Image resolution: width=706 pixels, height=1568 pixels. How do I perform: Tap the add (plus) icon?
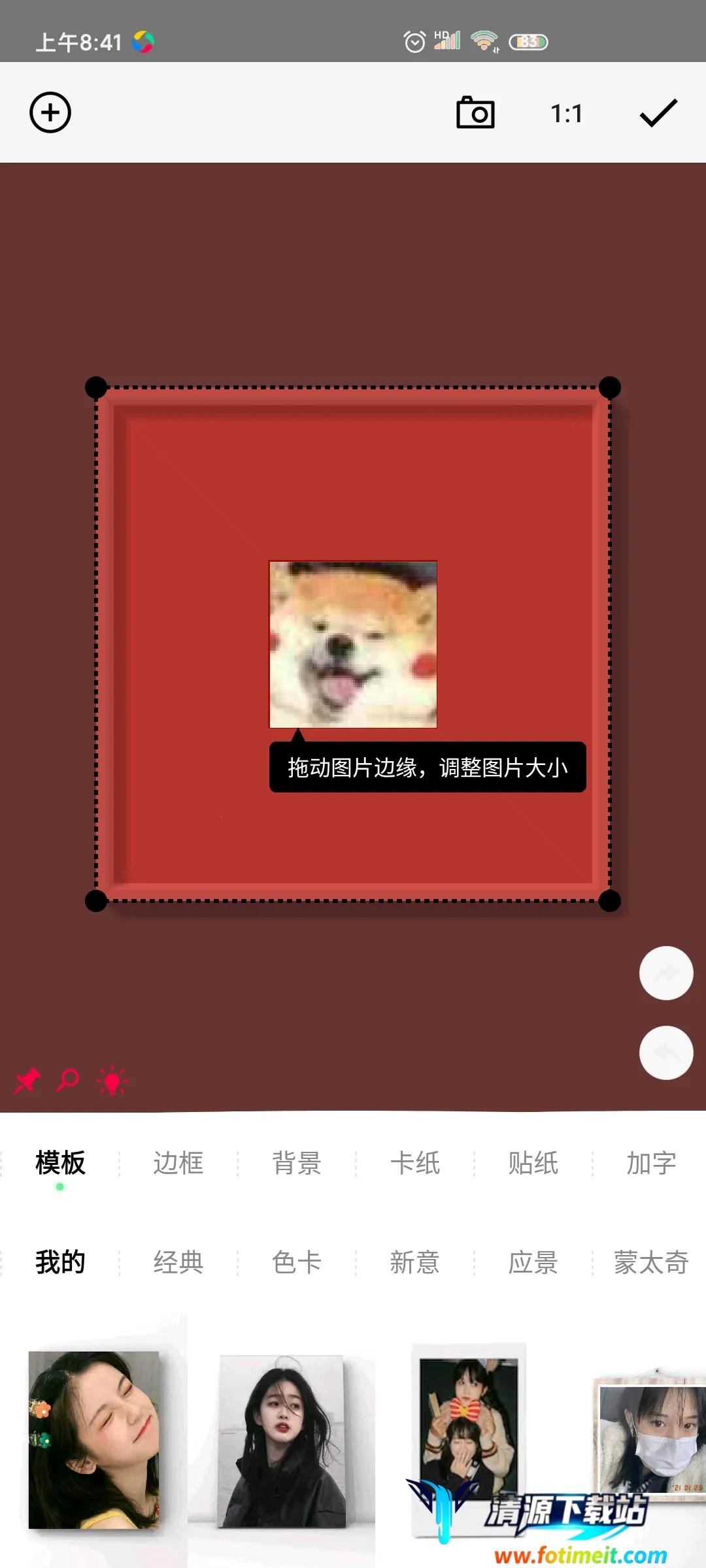coord(50,112)
